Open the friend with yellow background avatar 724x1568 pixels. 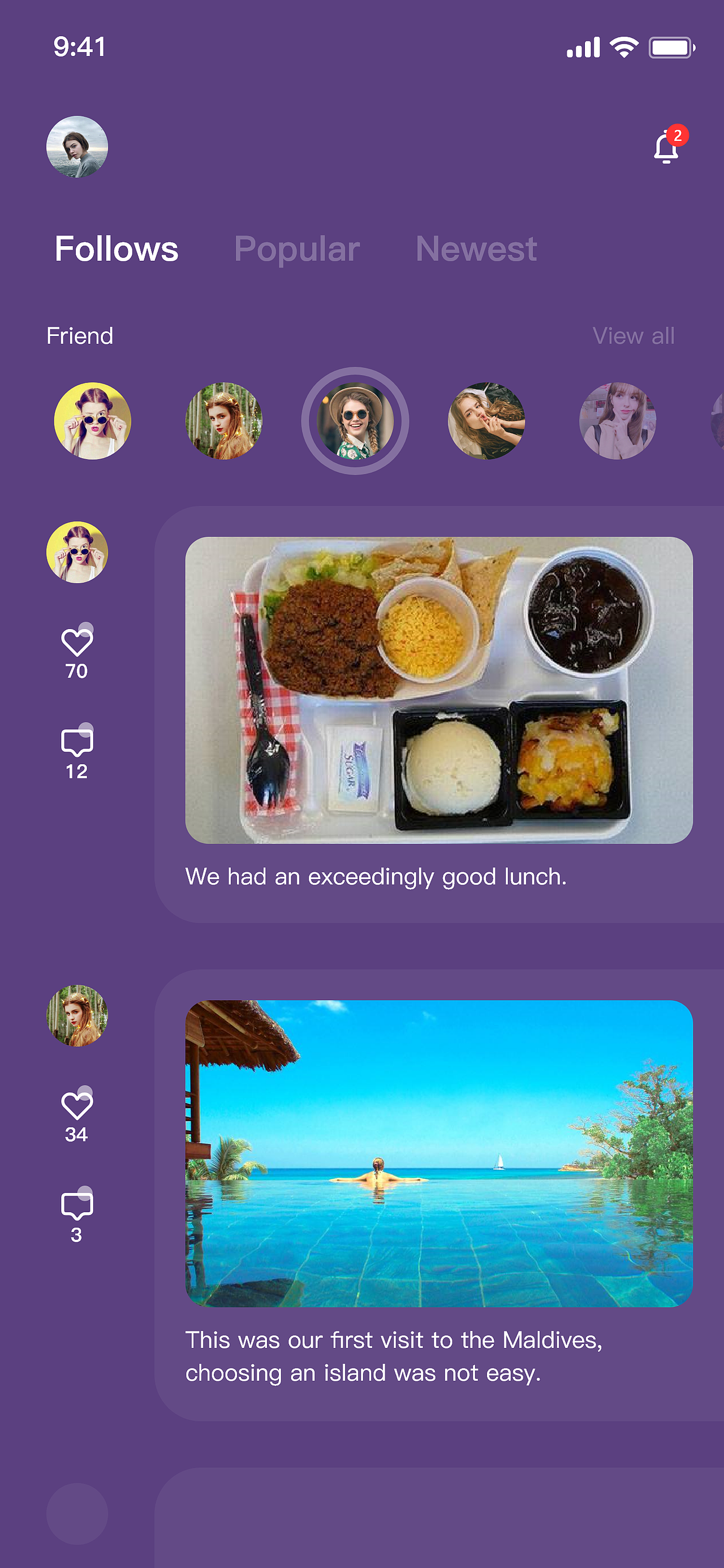coord(93,421)
